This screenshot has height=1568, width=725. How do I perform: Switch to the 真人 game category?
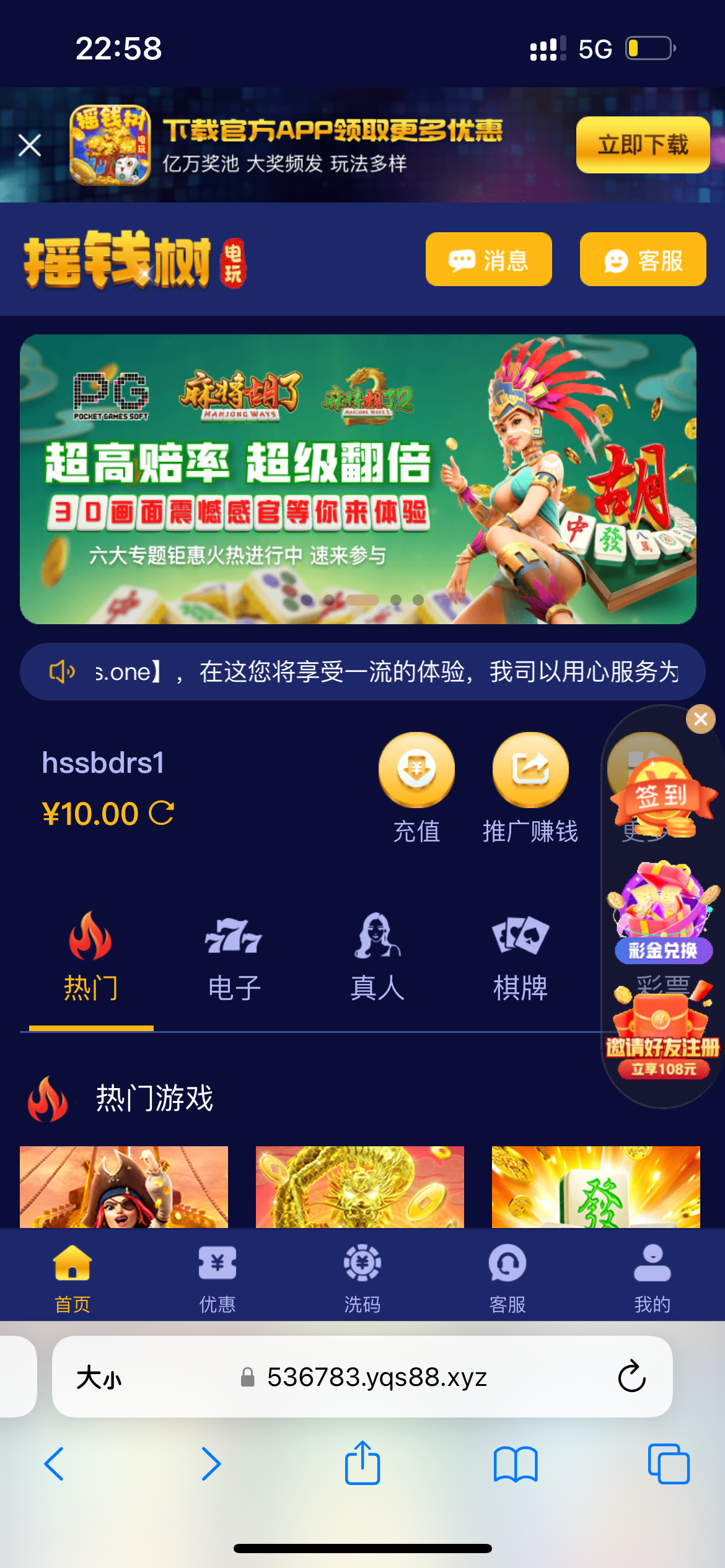(x=377, y=957)
